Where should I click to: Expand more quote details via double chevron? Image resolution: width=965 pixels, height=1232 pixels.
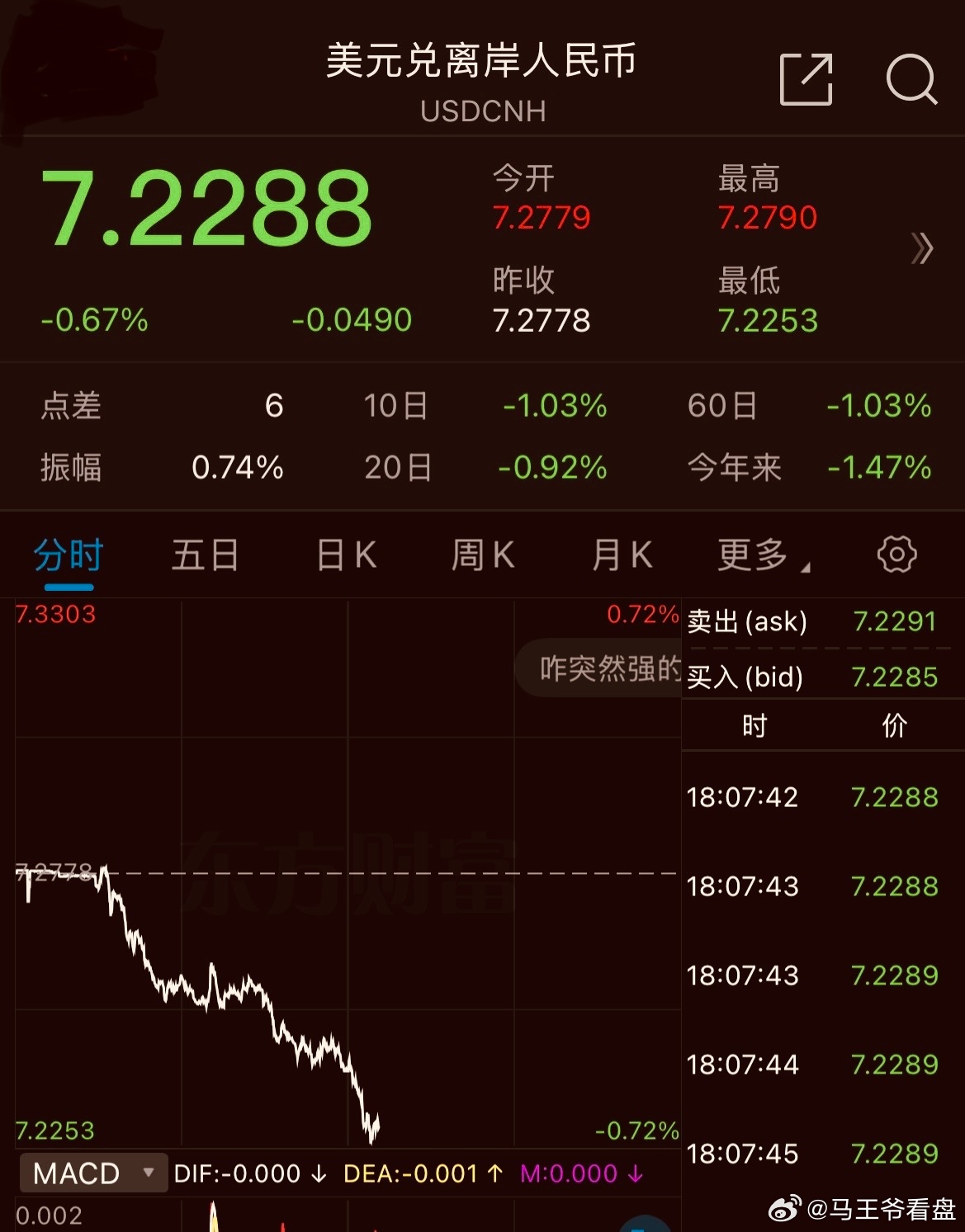coord(921,248)
